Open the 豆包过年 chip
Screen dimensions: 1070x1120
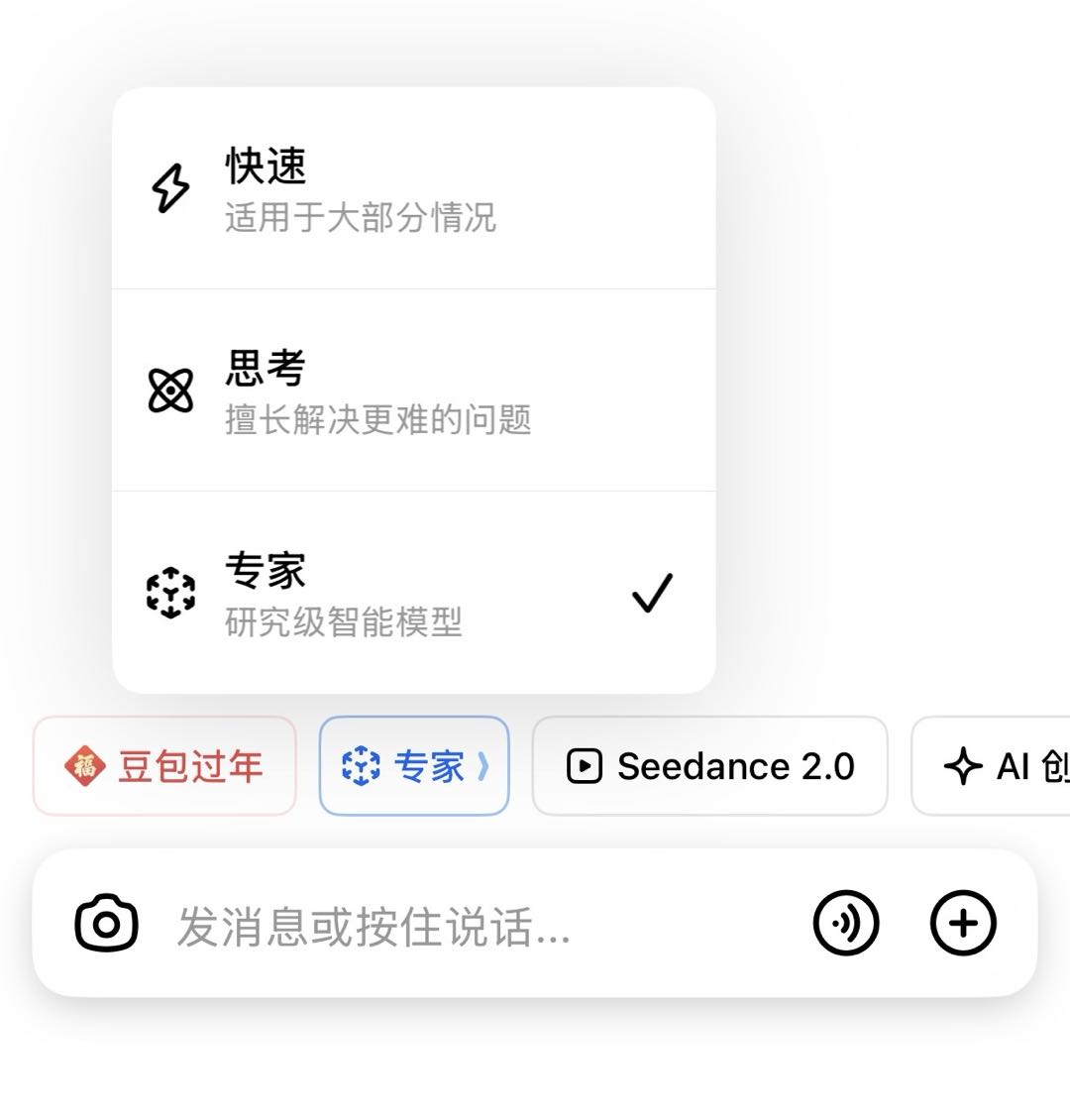(x=164, y=766)
